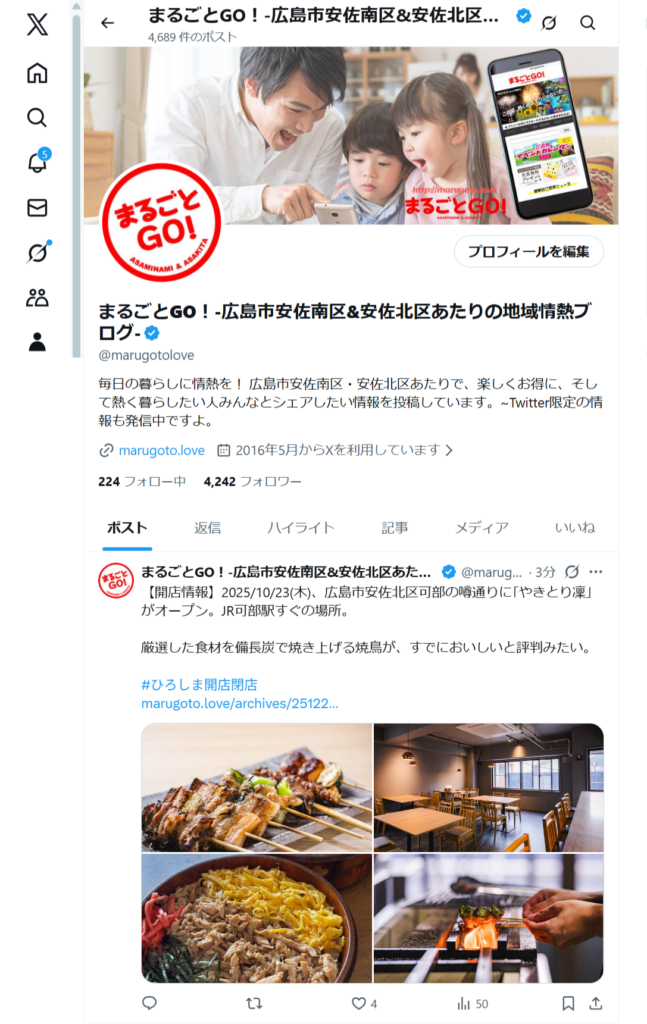Open communities from the sidebar
The height and width of the screenshot is (1024, 647).
[x=37, y=297]
